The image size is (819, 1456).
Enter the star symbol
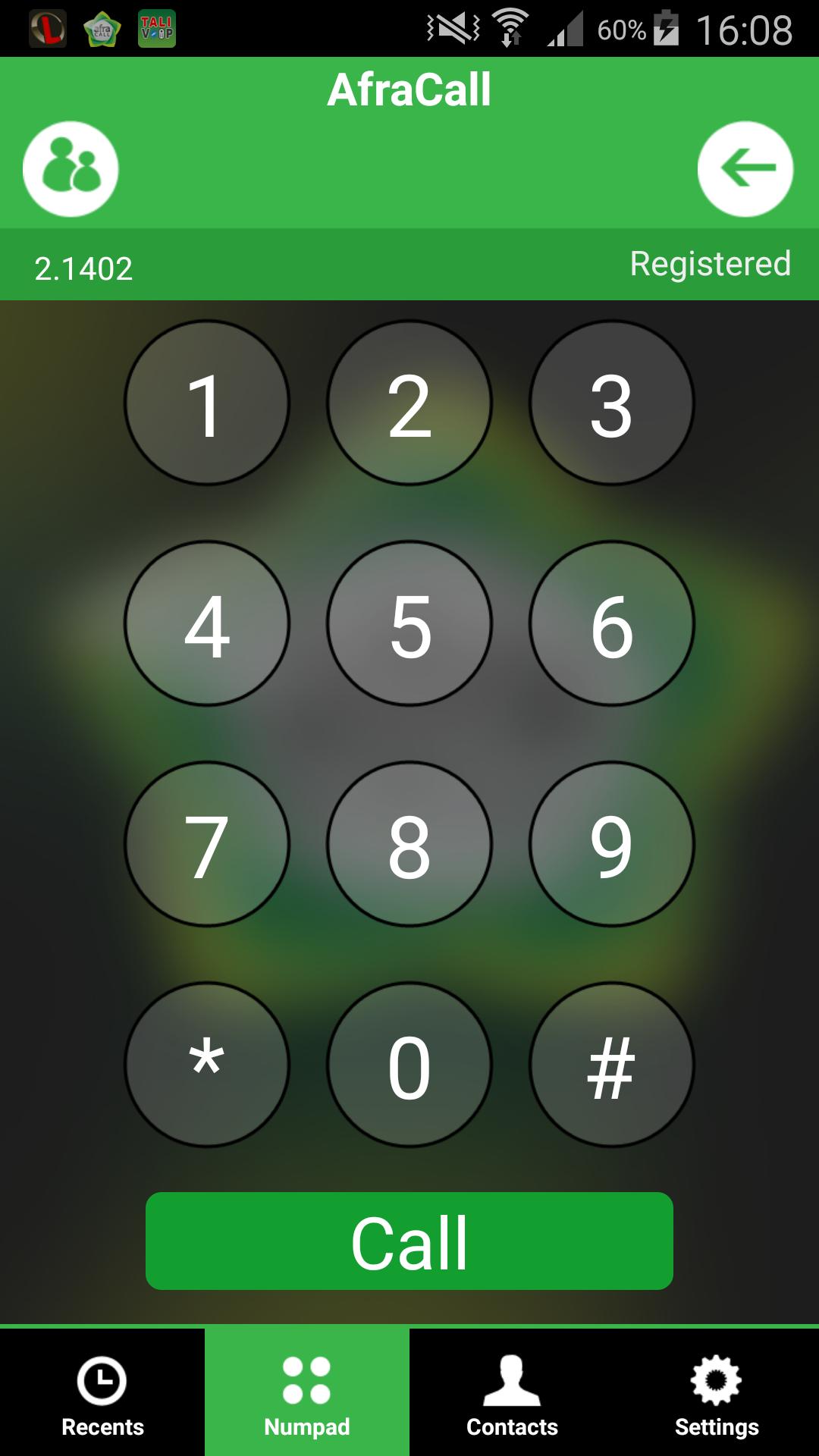click(x=206, y=1065)
